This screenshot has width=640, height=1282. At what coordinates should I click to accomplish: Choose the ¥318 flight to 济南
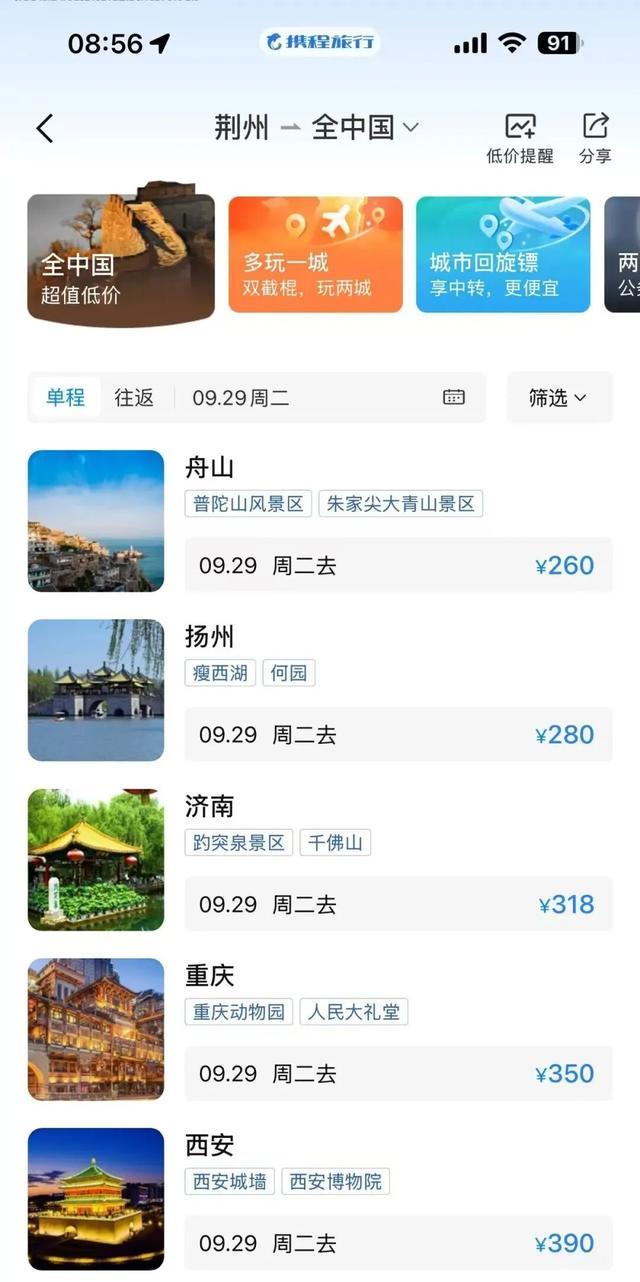click(x=399, y=904)
